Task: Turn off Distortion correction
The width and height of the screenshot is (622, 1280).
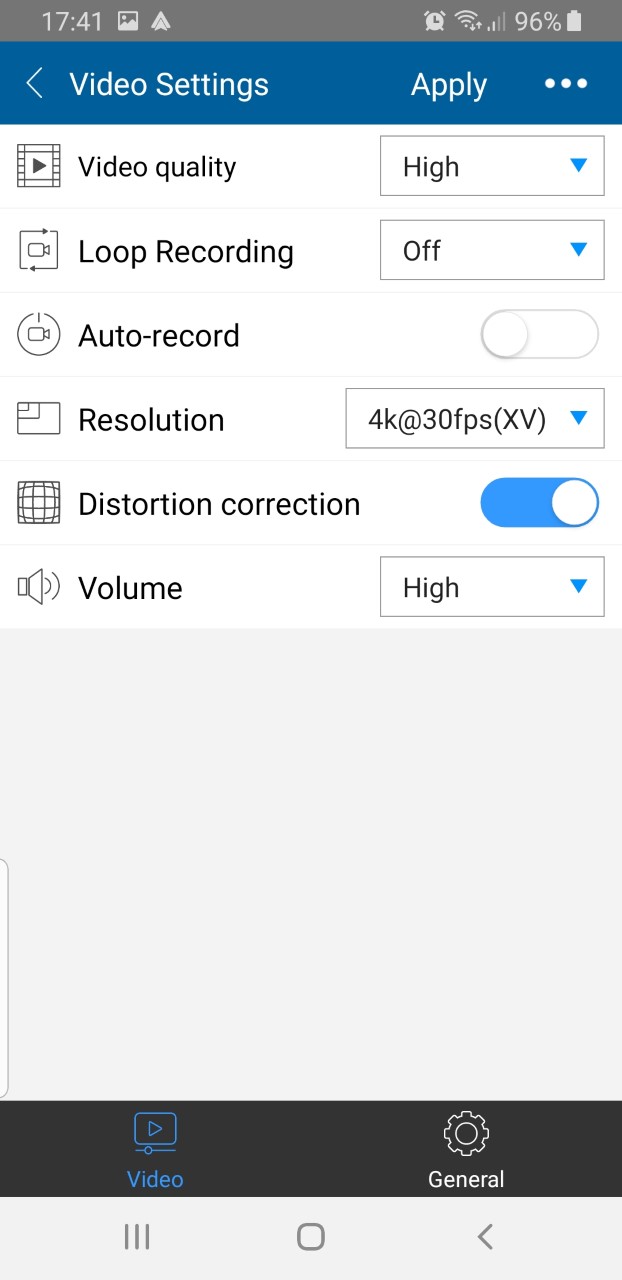Action: [x=540, y=503]
